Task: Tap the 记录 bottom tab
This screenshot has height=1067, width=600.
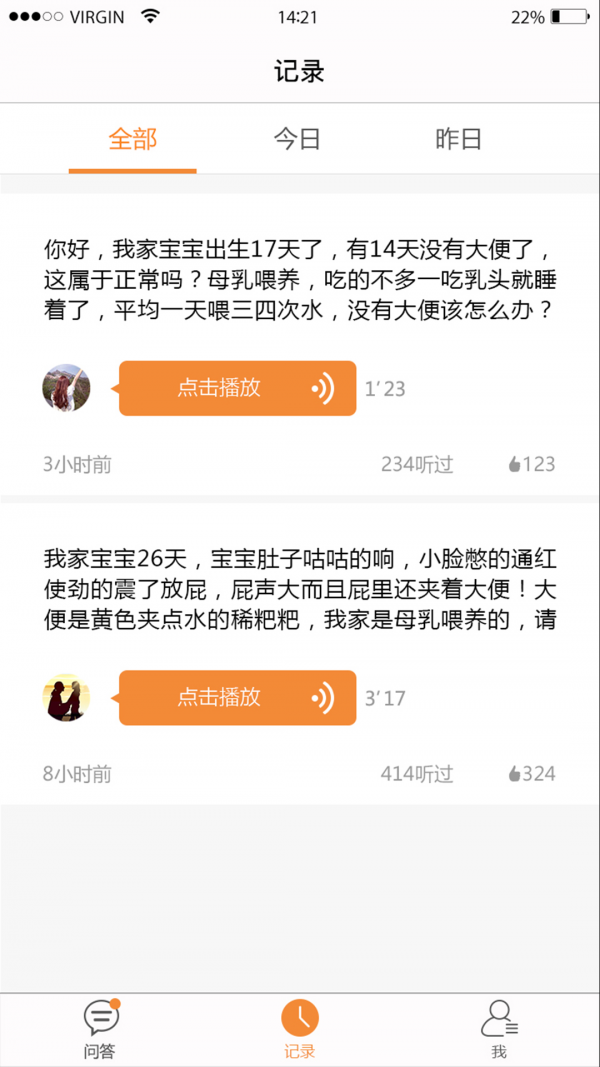Action: pos(300,1028)
